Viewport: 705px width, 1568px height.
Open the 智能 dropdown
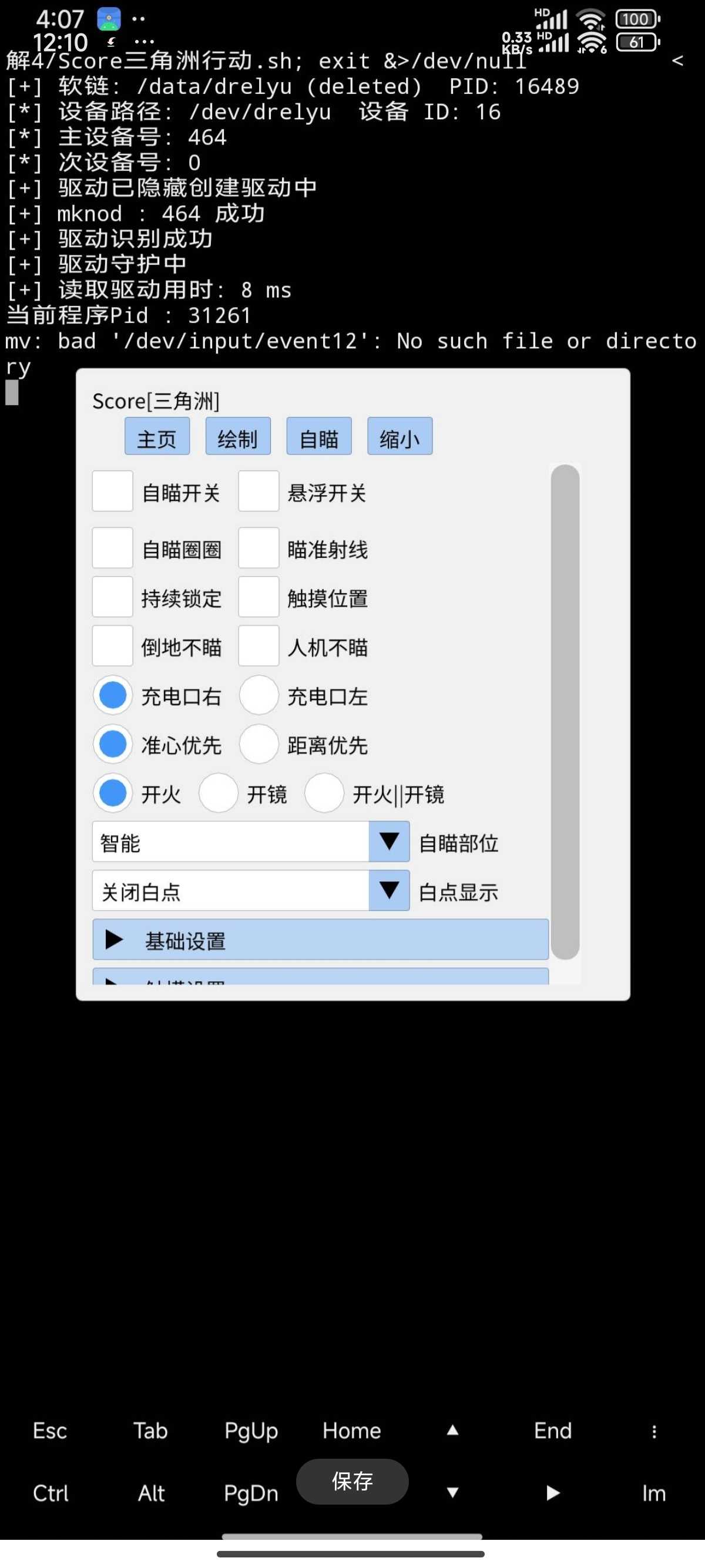[388, 841]
